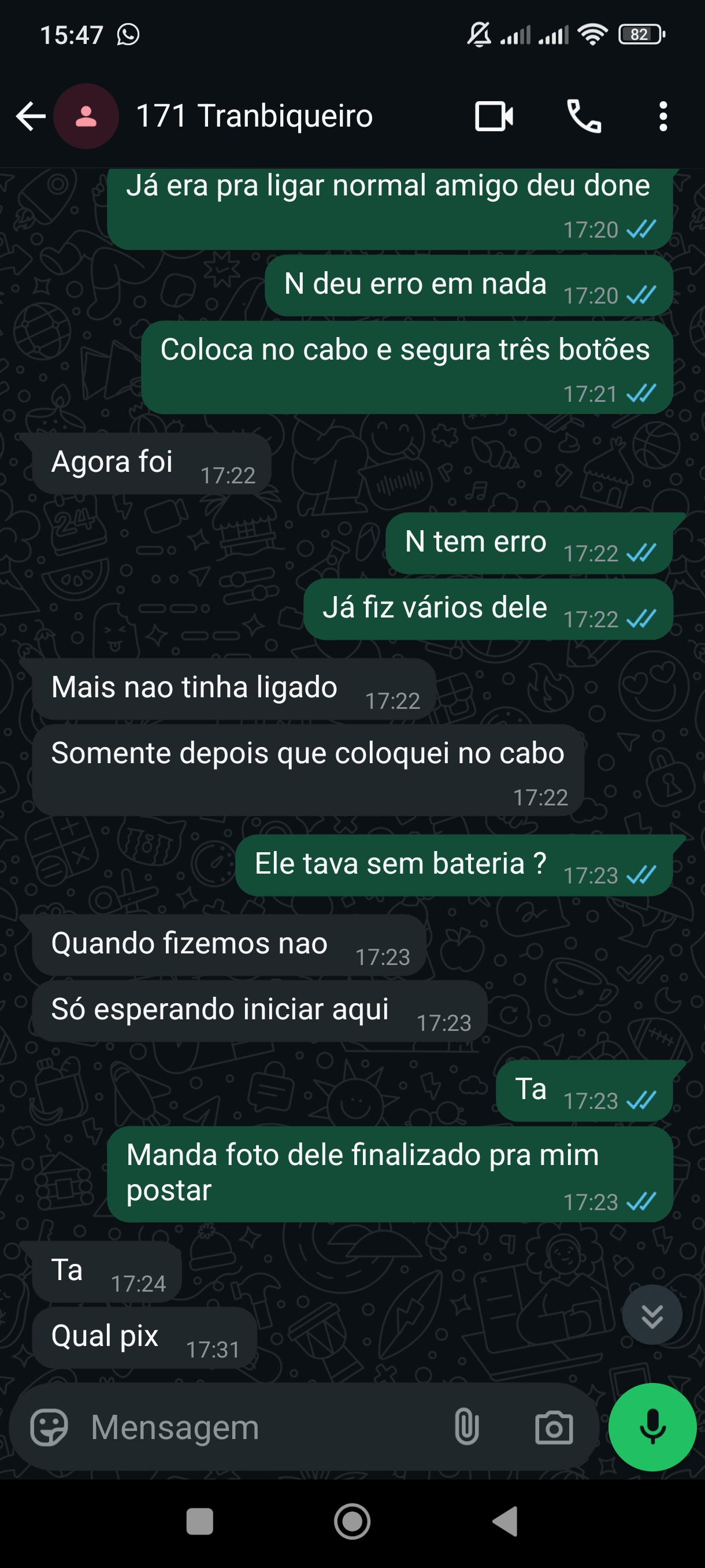The width and height of the screenshot is (705, 1568).
Task: Focus the Mensagem text field
Action: [262, 1428]
